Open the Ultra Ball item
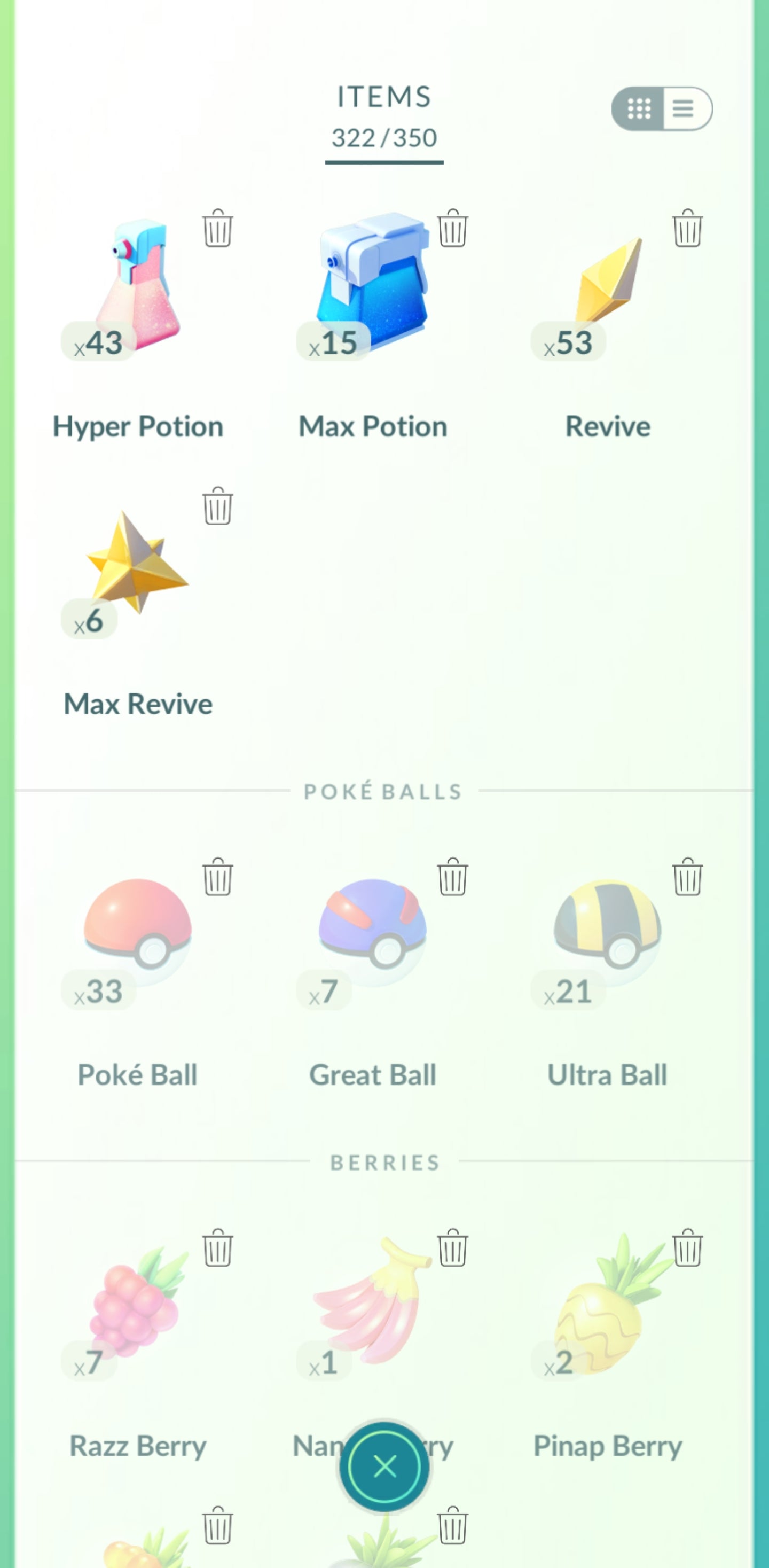This screenshot has width=769, height=1568. click(607, 931)
